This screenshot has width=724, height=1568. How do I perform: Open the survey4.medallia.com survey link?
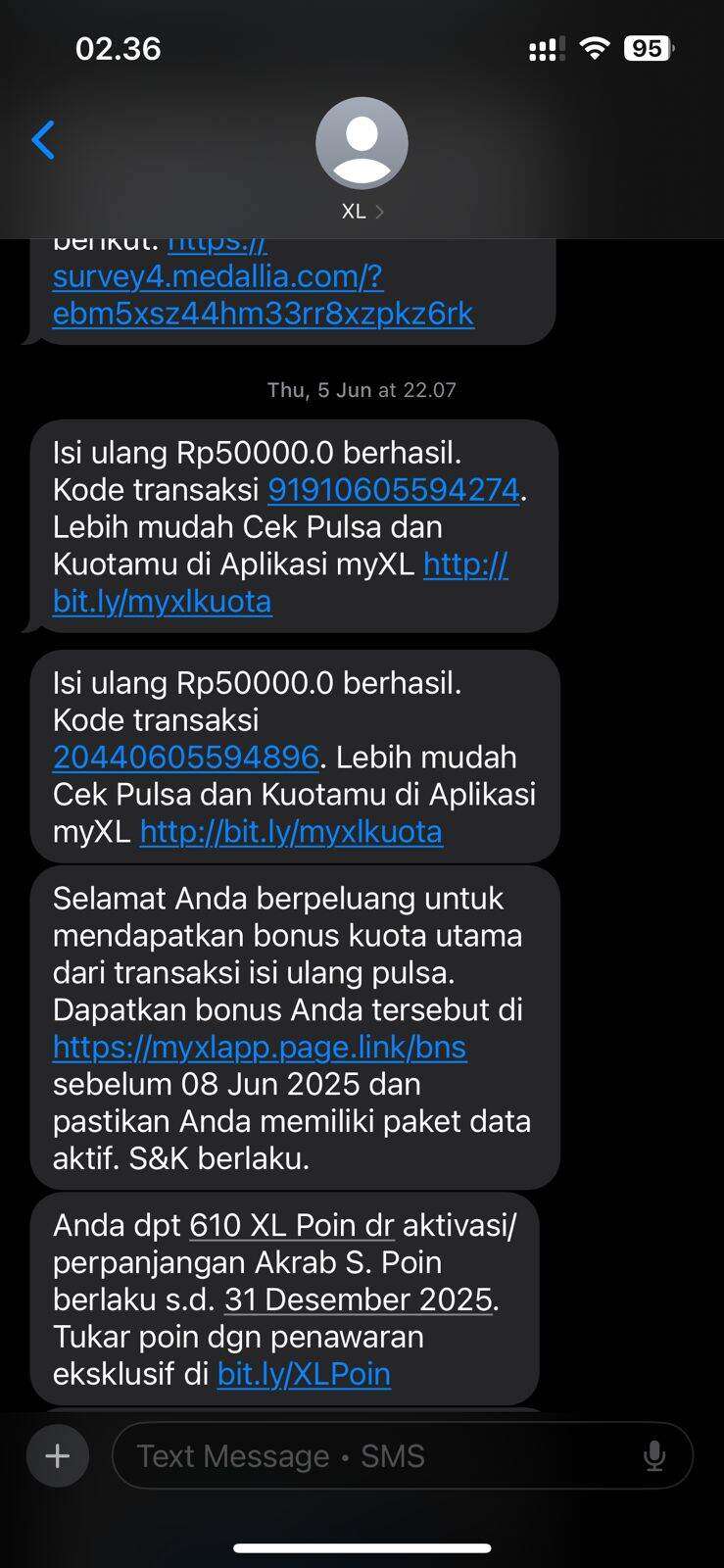coord(263,294)
